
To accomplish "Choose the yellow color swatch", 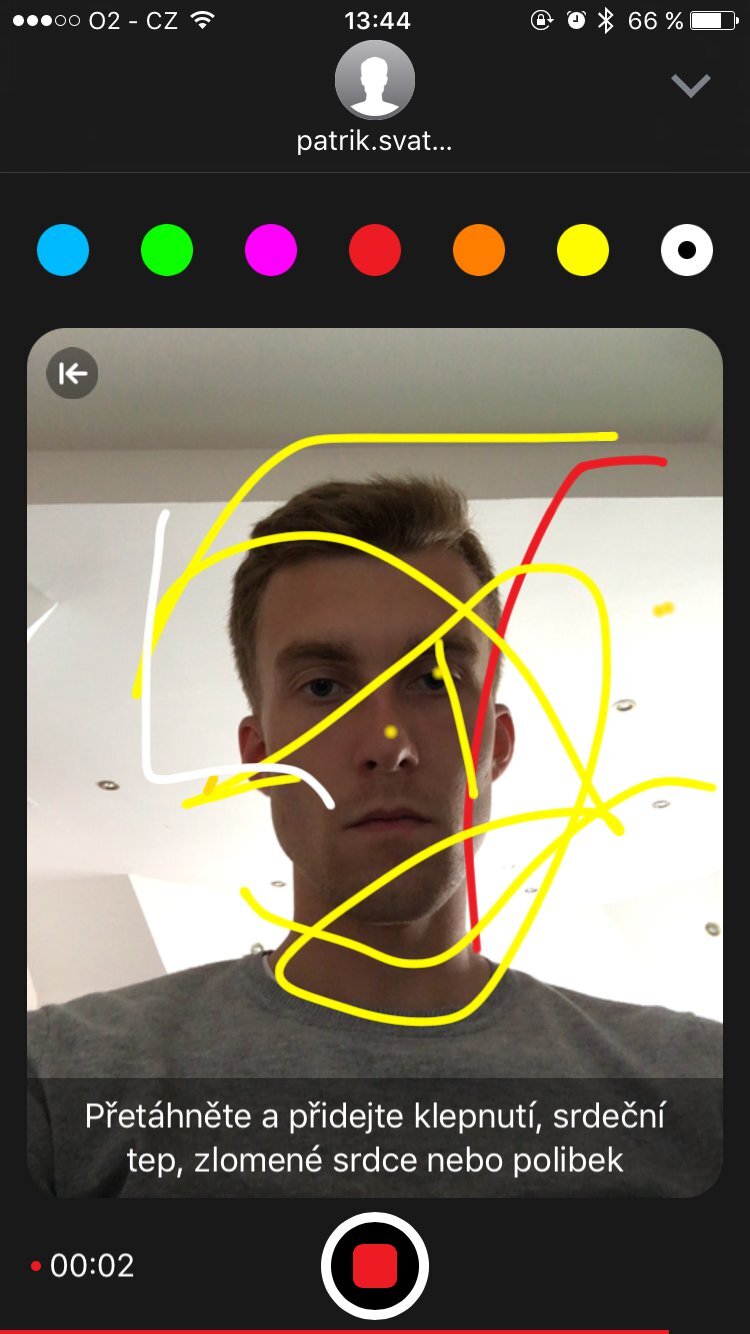I will [583, 250].
